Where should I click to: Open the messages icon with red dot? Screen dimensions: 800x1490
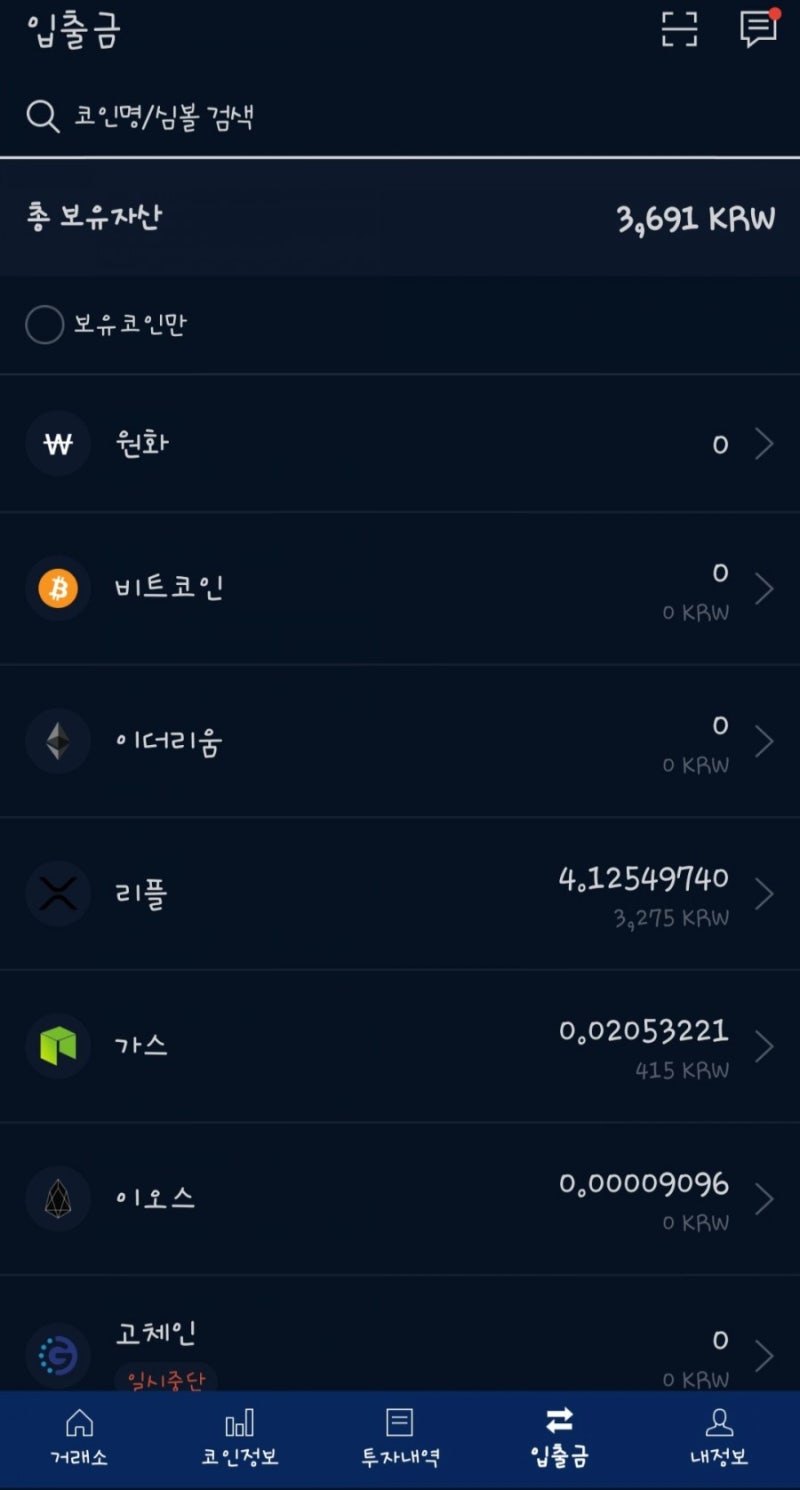pos(758,29)
